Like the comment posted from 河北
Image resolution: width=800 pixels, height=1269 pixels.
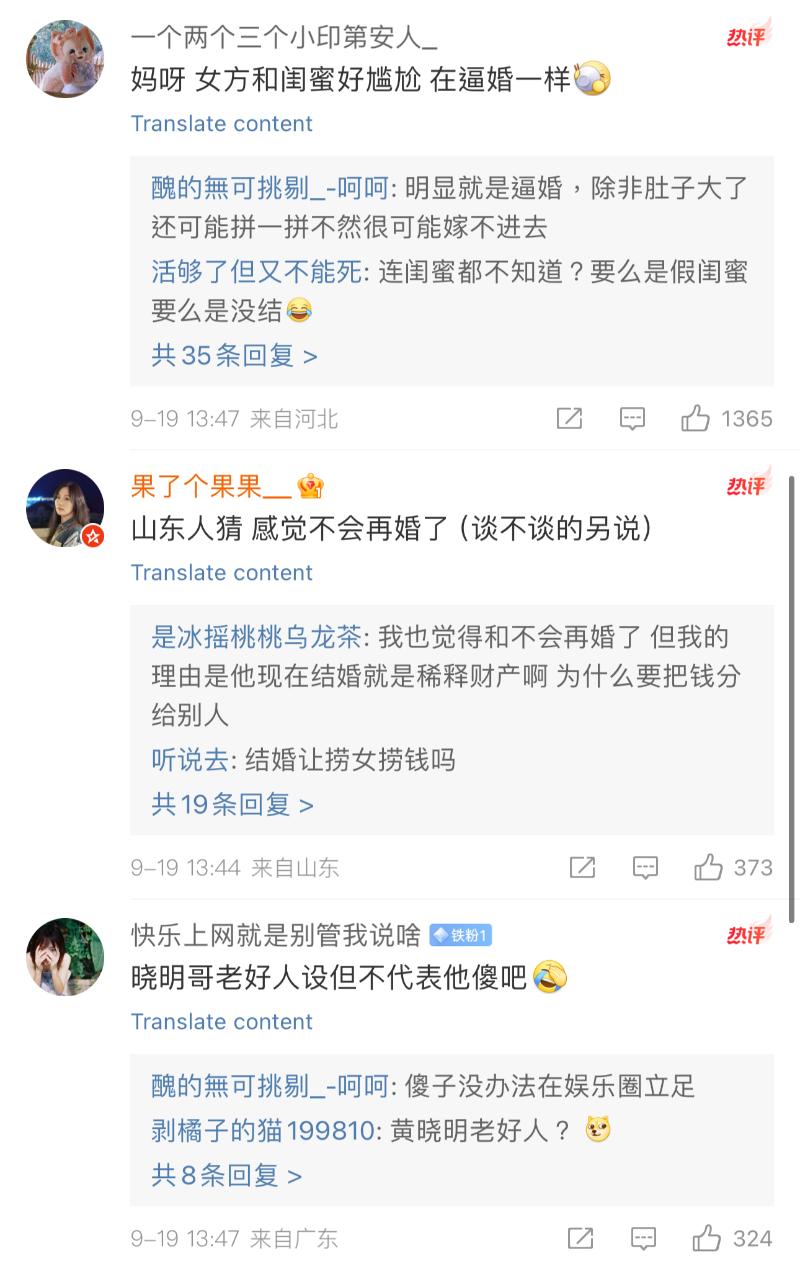(x=696, y=419)
